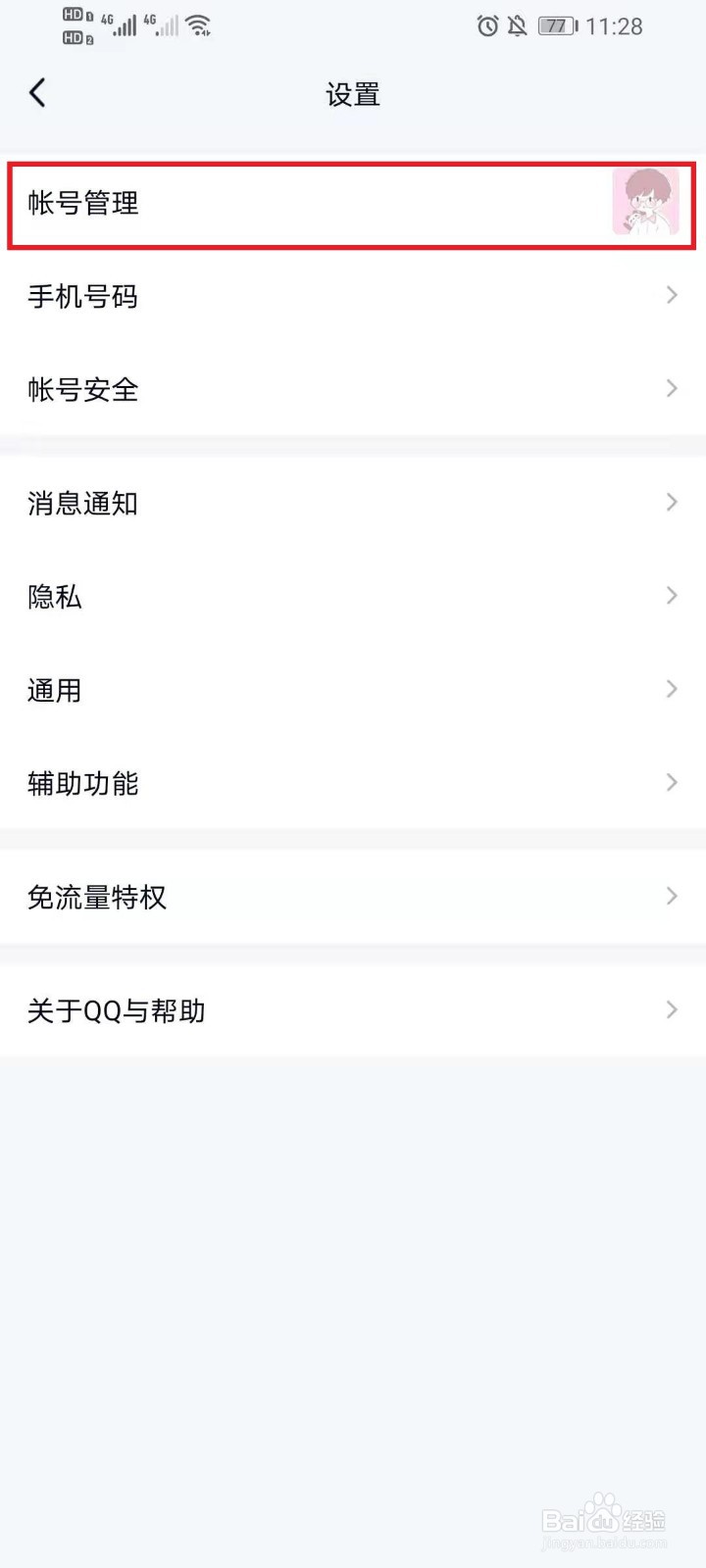The height and width of the screenshot is (1568, 706).
Task: Tap the alarm clock icon in status bar
Action: click(487, 26)
